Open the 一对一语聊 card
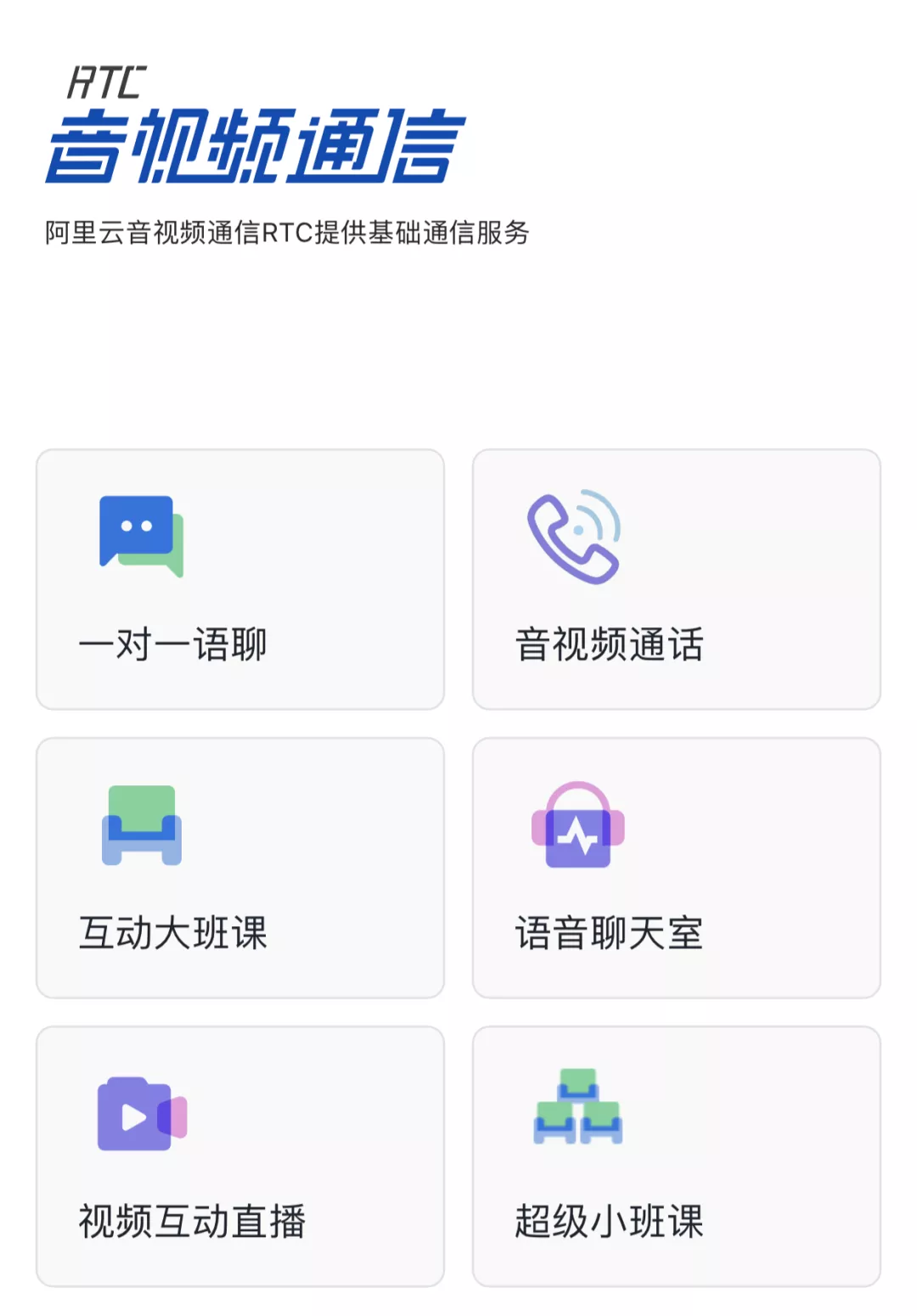The image size is (917, 1316). [x=240, y=579]
